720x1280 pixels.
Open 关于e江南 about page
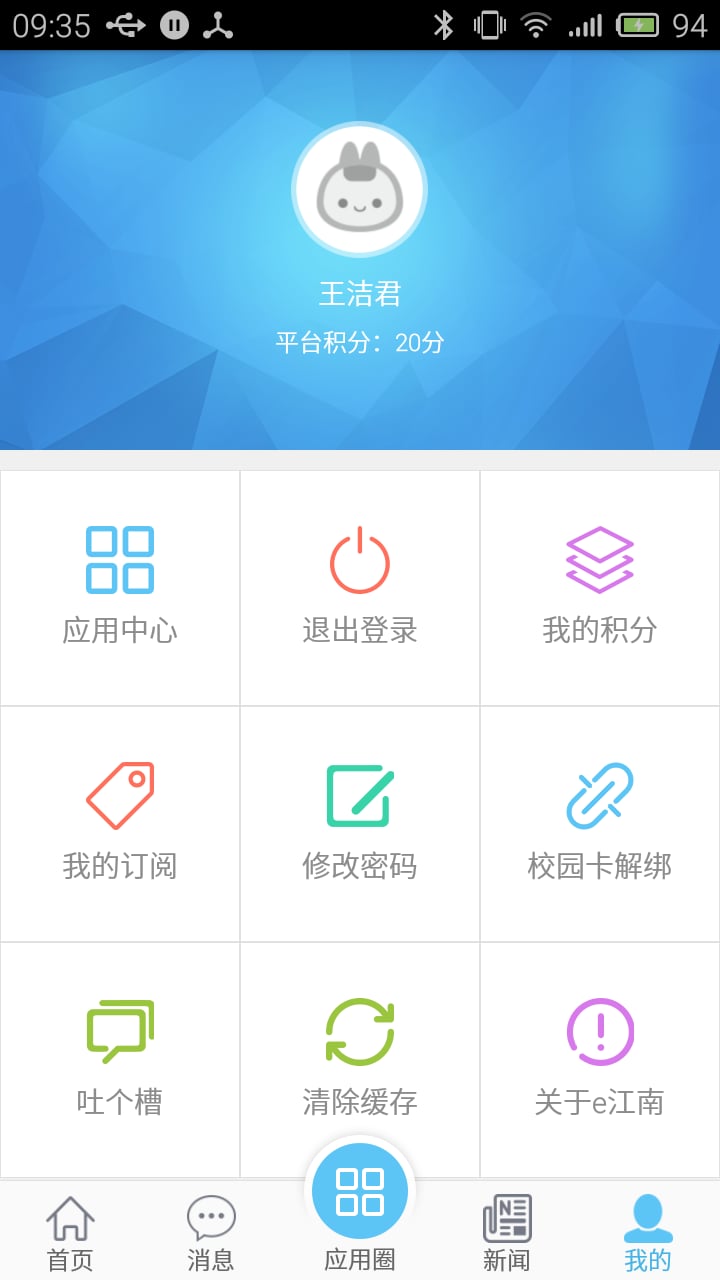click(x=600, y=1030)
